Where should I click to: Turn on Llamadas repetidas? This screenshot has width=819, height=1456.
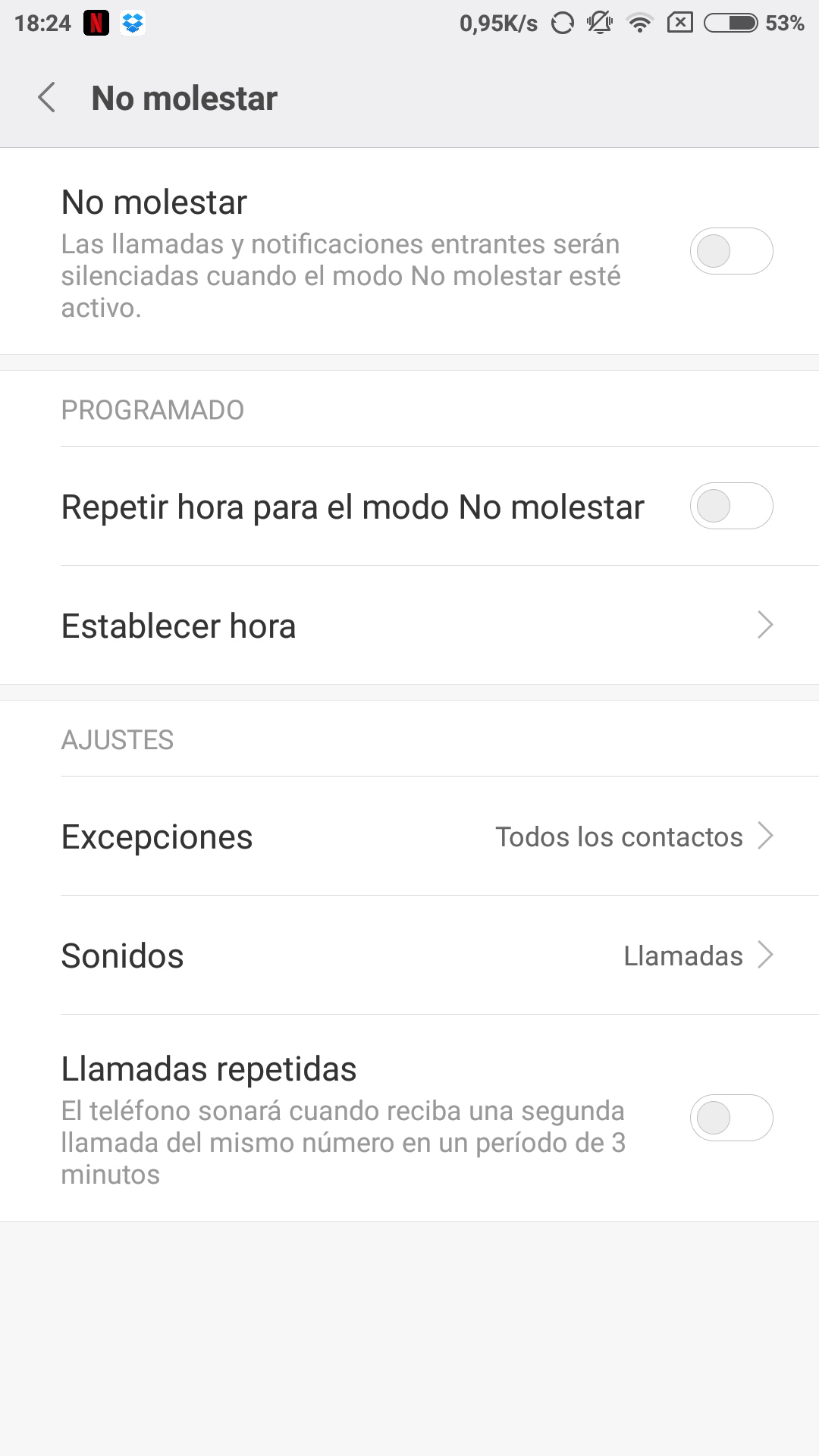[730, 1118]
